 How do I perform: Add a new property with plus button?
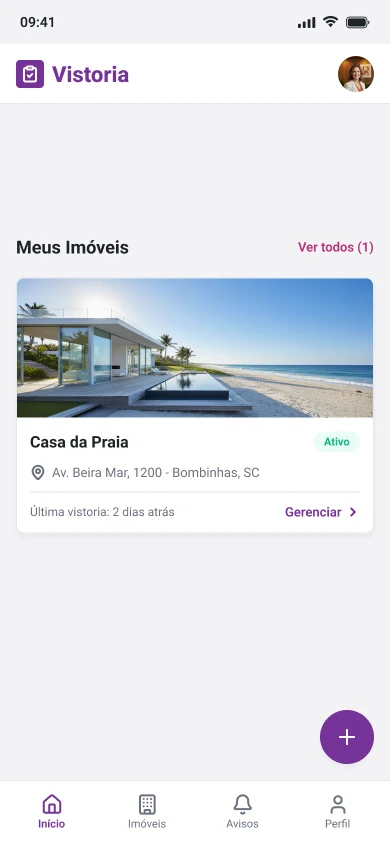tap(347, 737)
